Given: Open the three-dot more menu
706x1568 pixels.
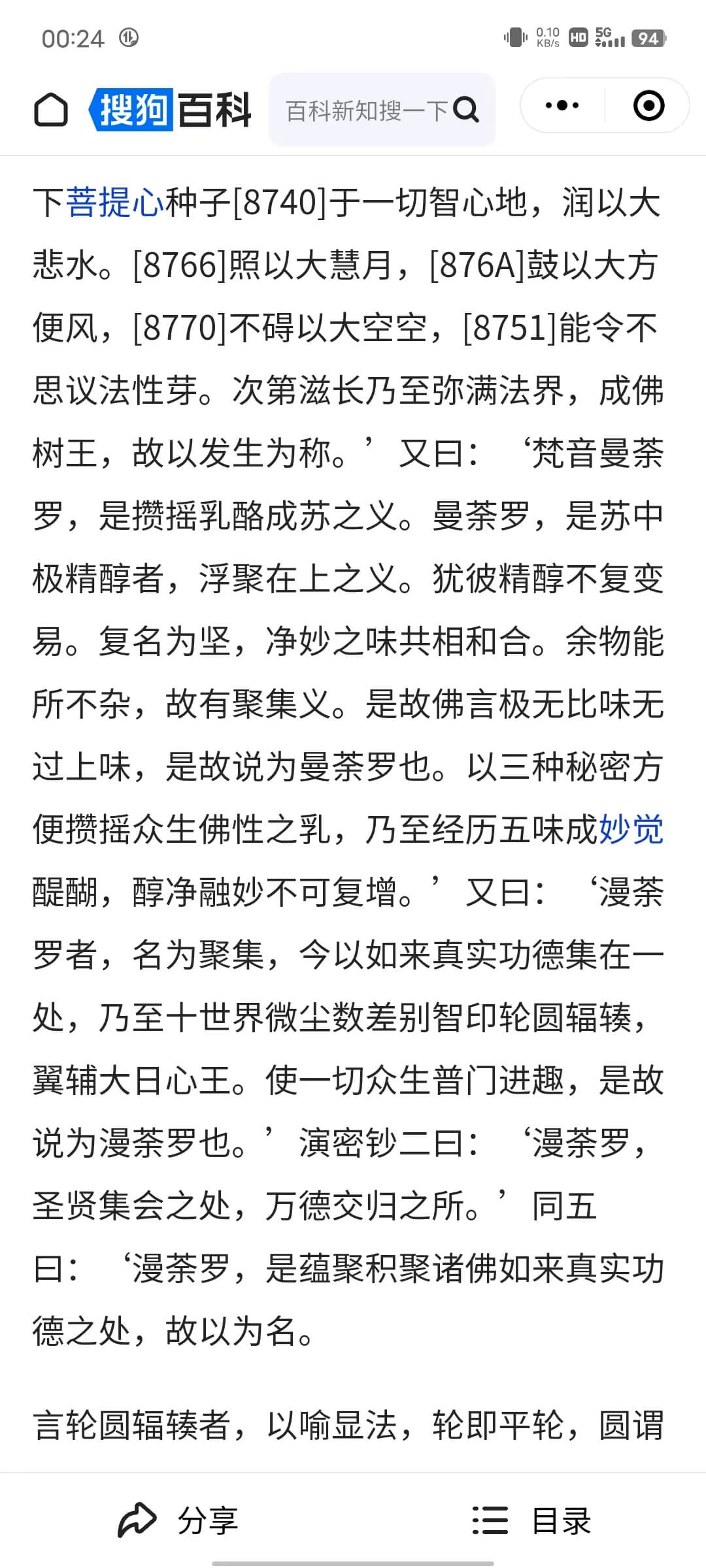Looking at the screenshot, I should click(562, 106).
